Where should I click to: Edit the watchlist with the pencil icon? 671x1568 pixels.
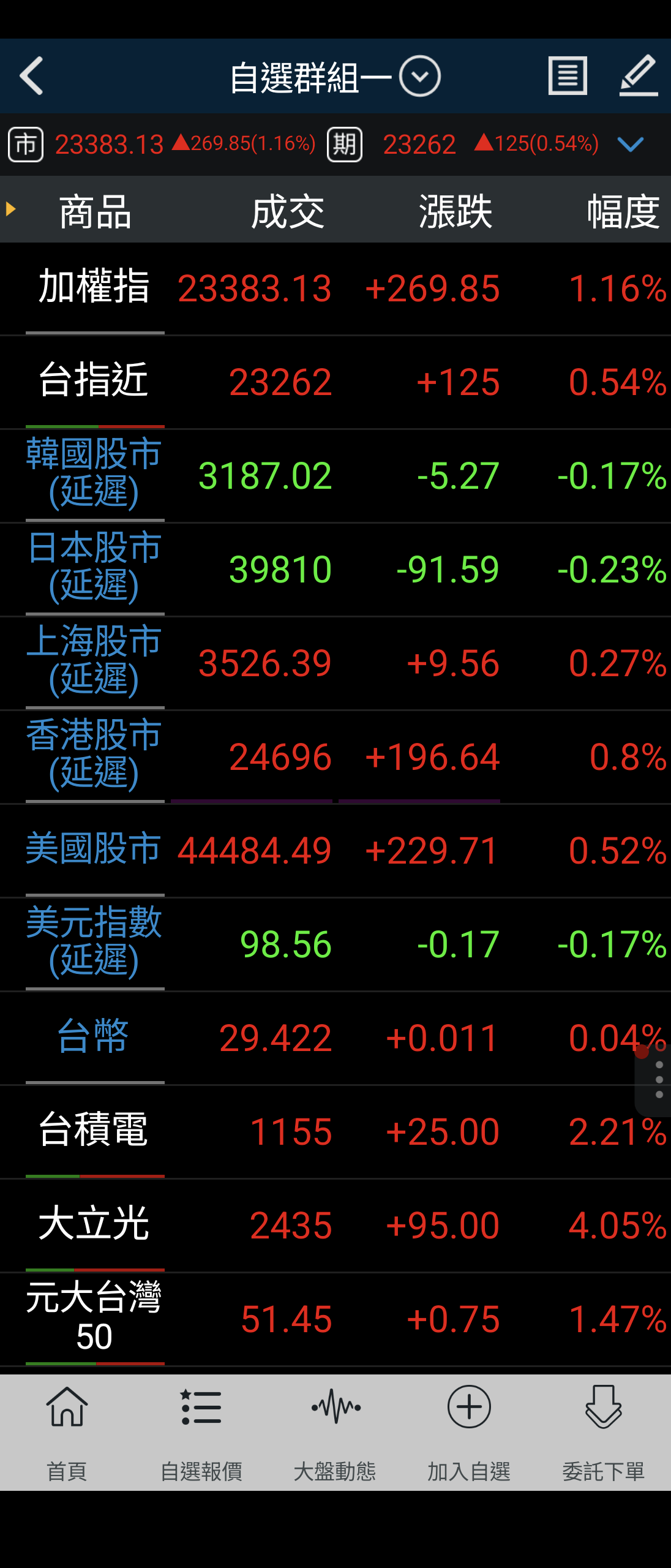click(639, 76)
